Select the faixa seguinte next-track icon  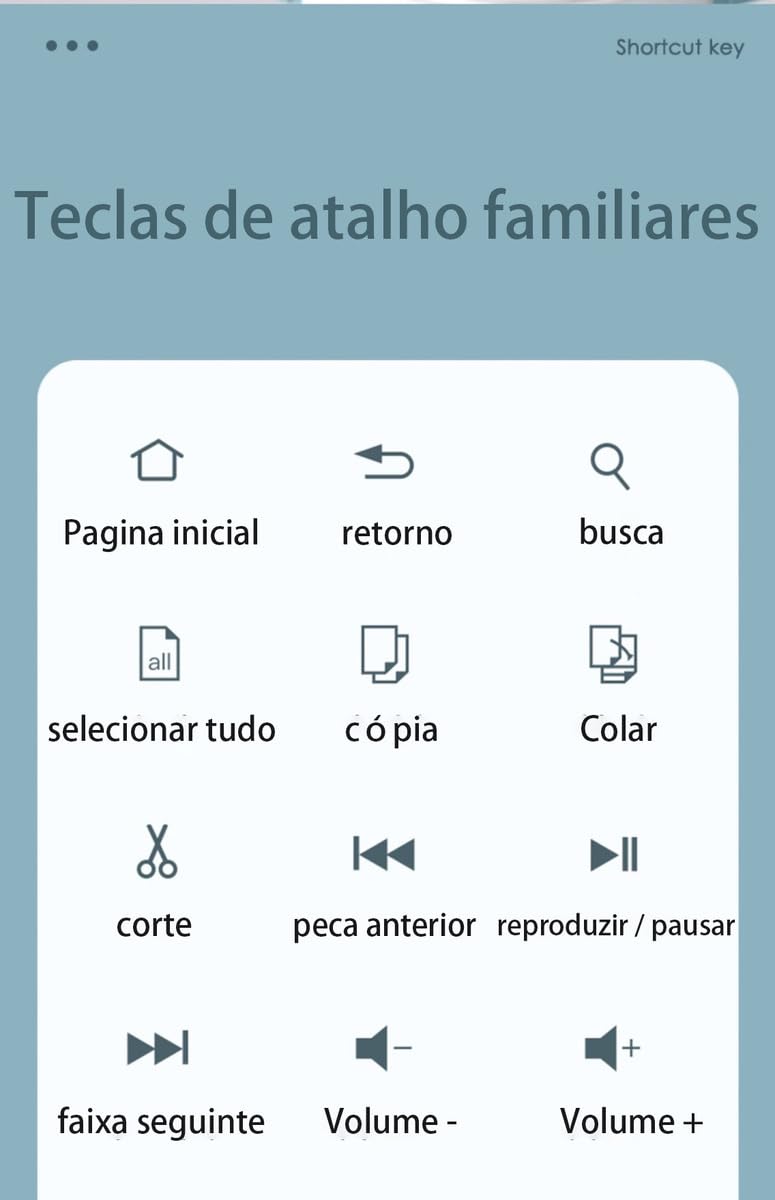point(160,1048)
